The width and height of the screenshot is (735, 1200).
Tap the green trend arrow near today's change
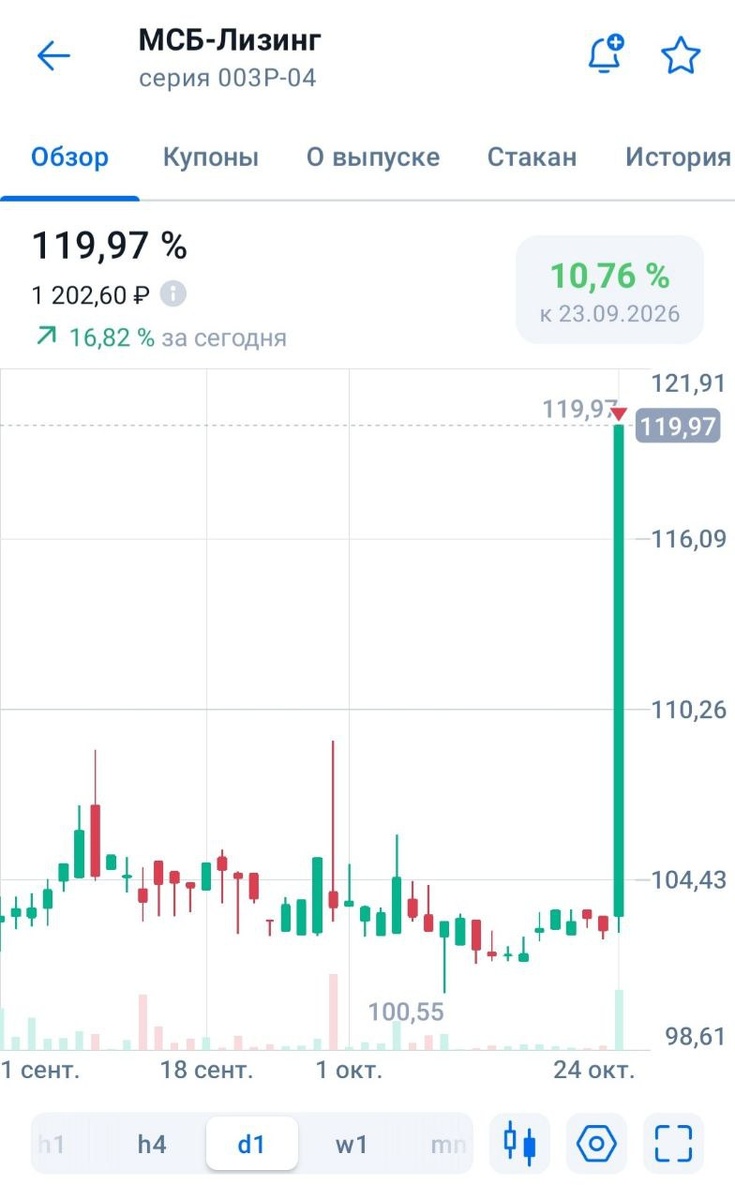coord(42,337)
